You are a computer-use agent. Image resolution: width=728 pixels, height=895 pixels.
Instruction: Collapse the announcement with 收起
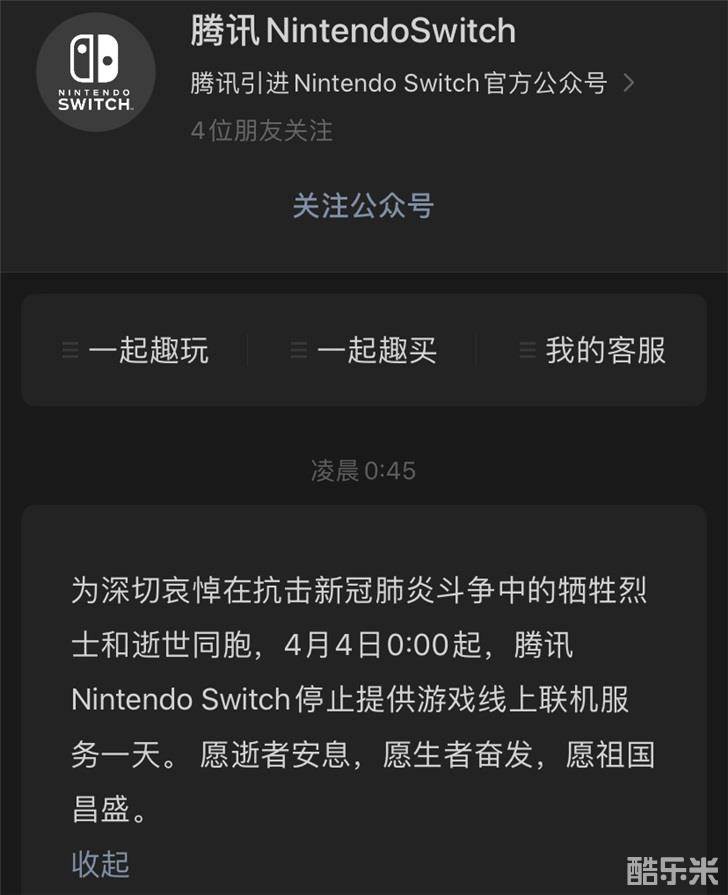tap(100, 863)
